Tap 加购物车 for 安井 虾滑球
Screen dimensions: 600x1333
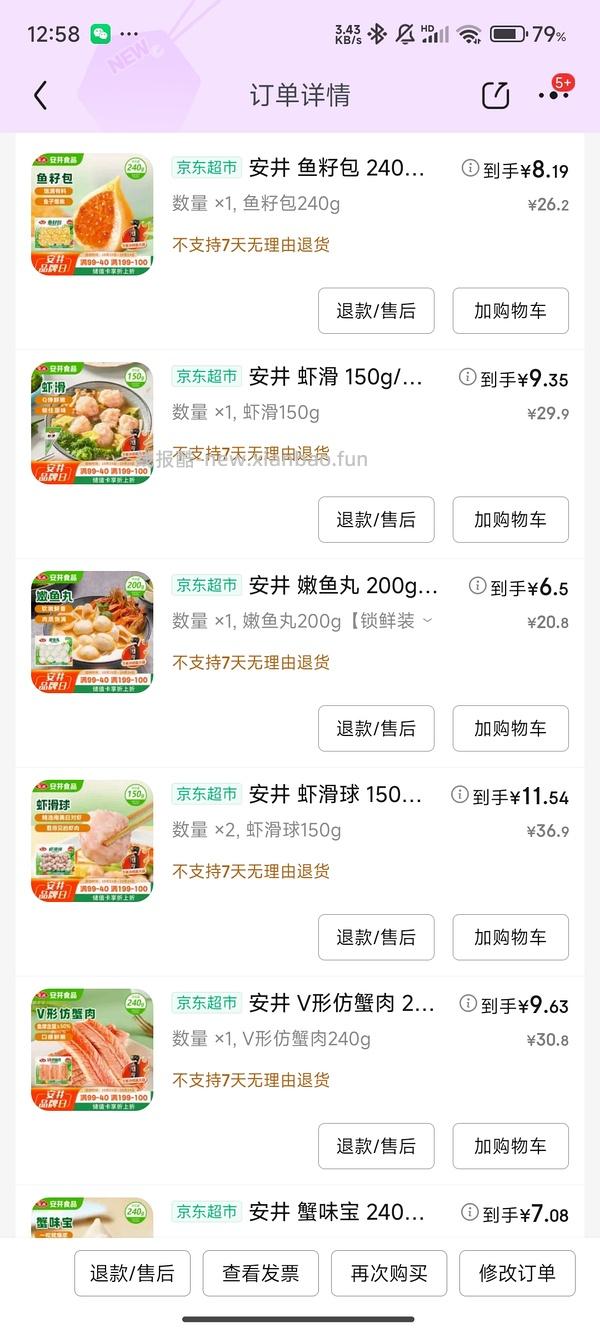point(510,938)
